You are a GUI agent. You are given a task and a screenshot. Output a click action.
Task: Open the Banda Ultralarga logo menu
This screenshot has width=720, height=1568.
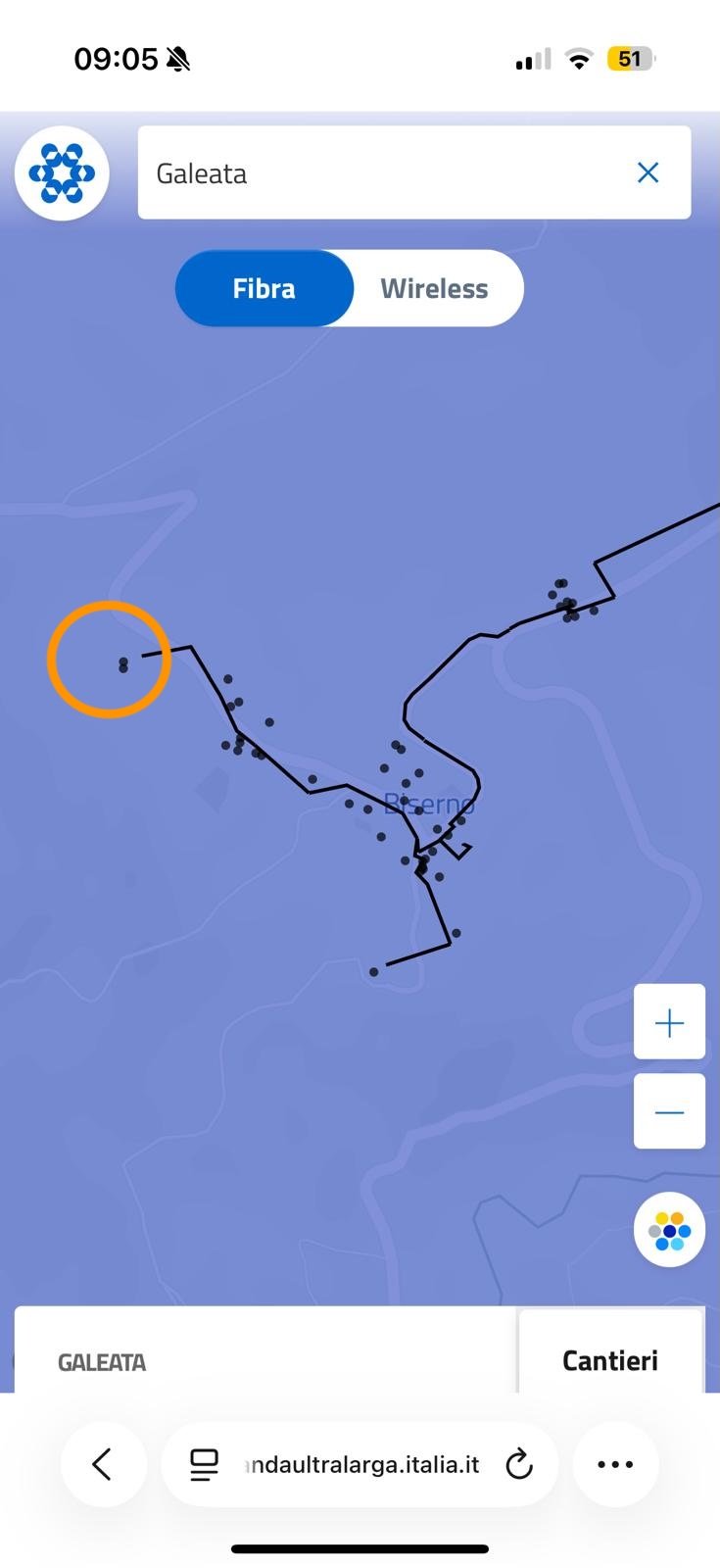(x=62, y=173)
